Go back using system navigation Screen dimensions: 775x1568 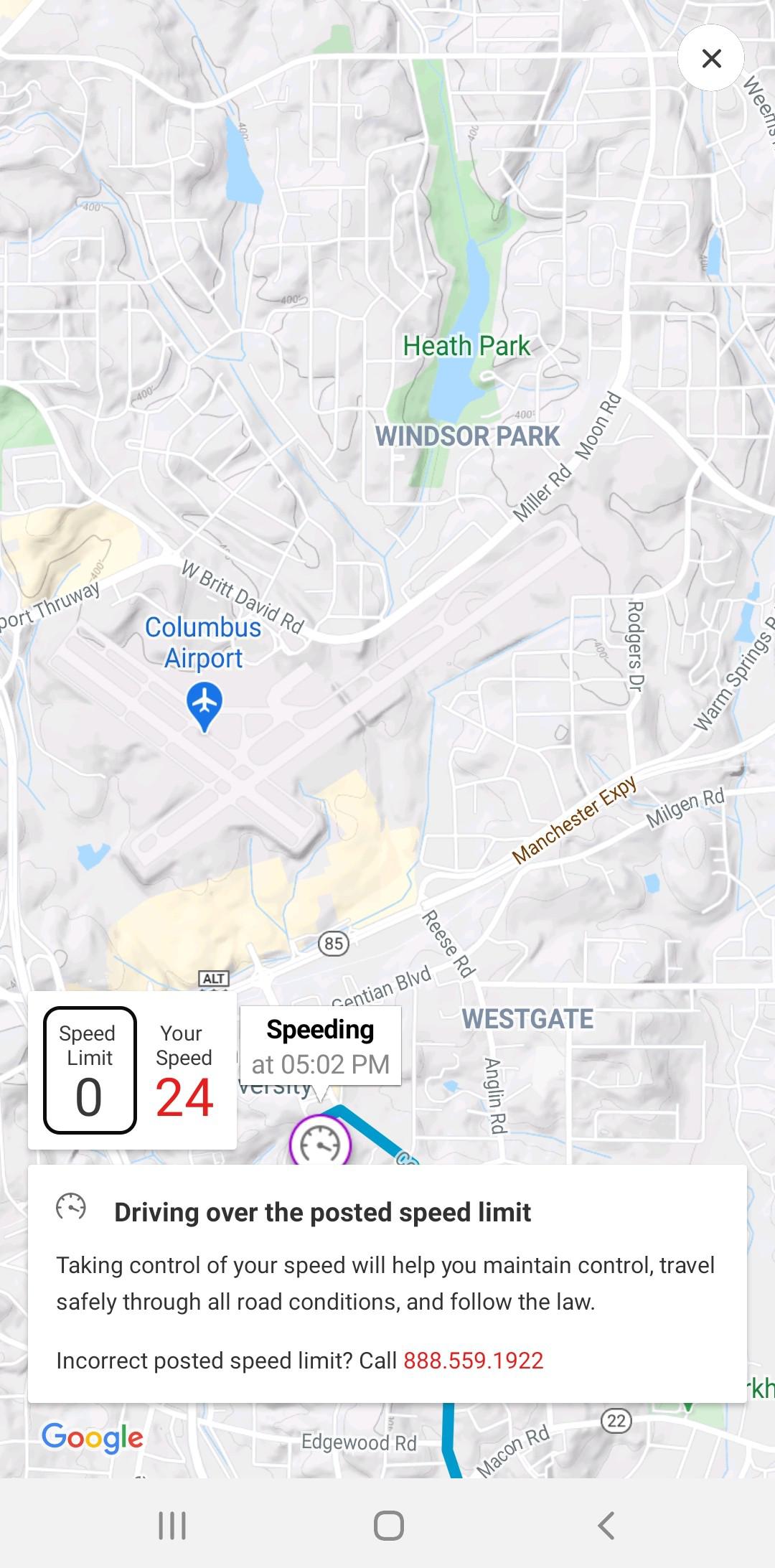pos(606,1525)
